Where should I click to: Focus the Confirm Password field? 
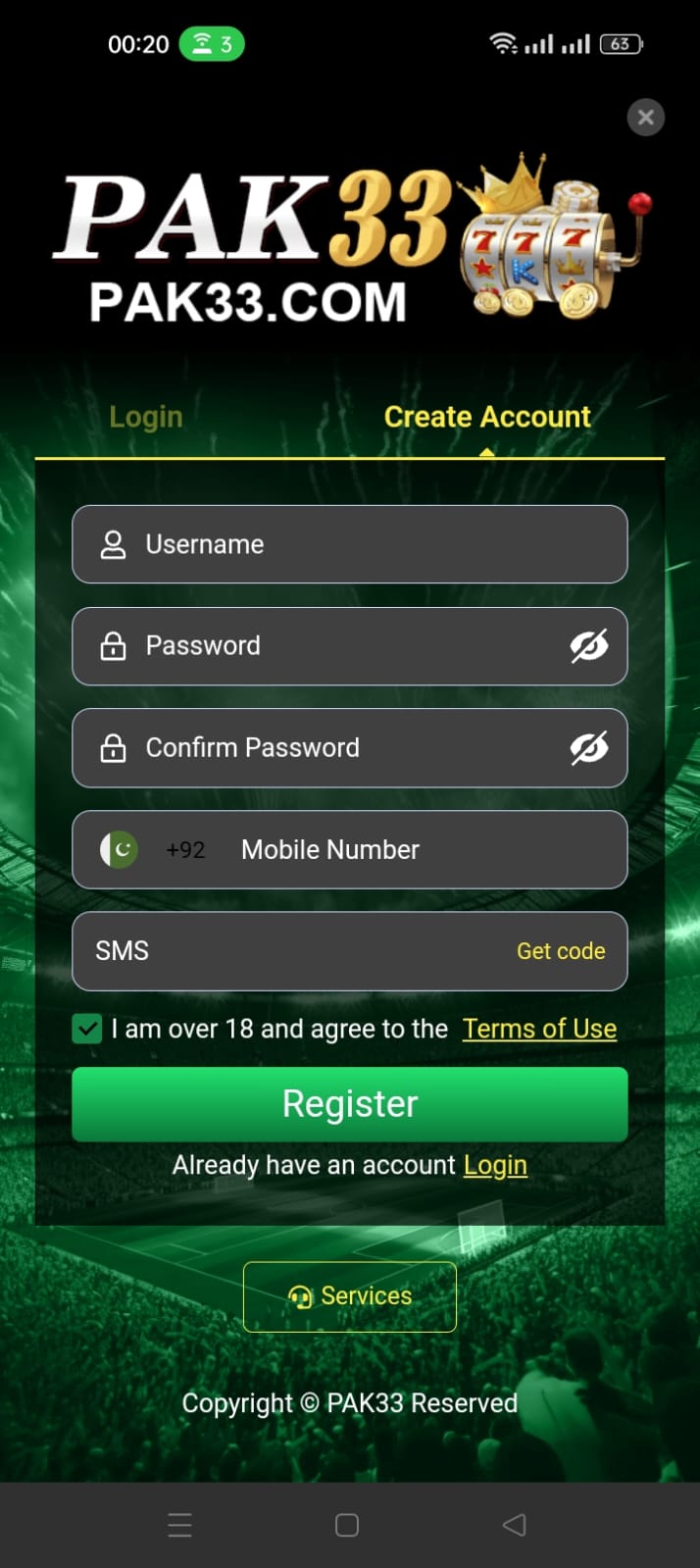[343, 748]
